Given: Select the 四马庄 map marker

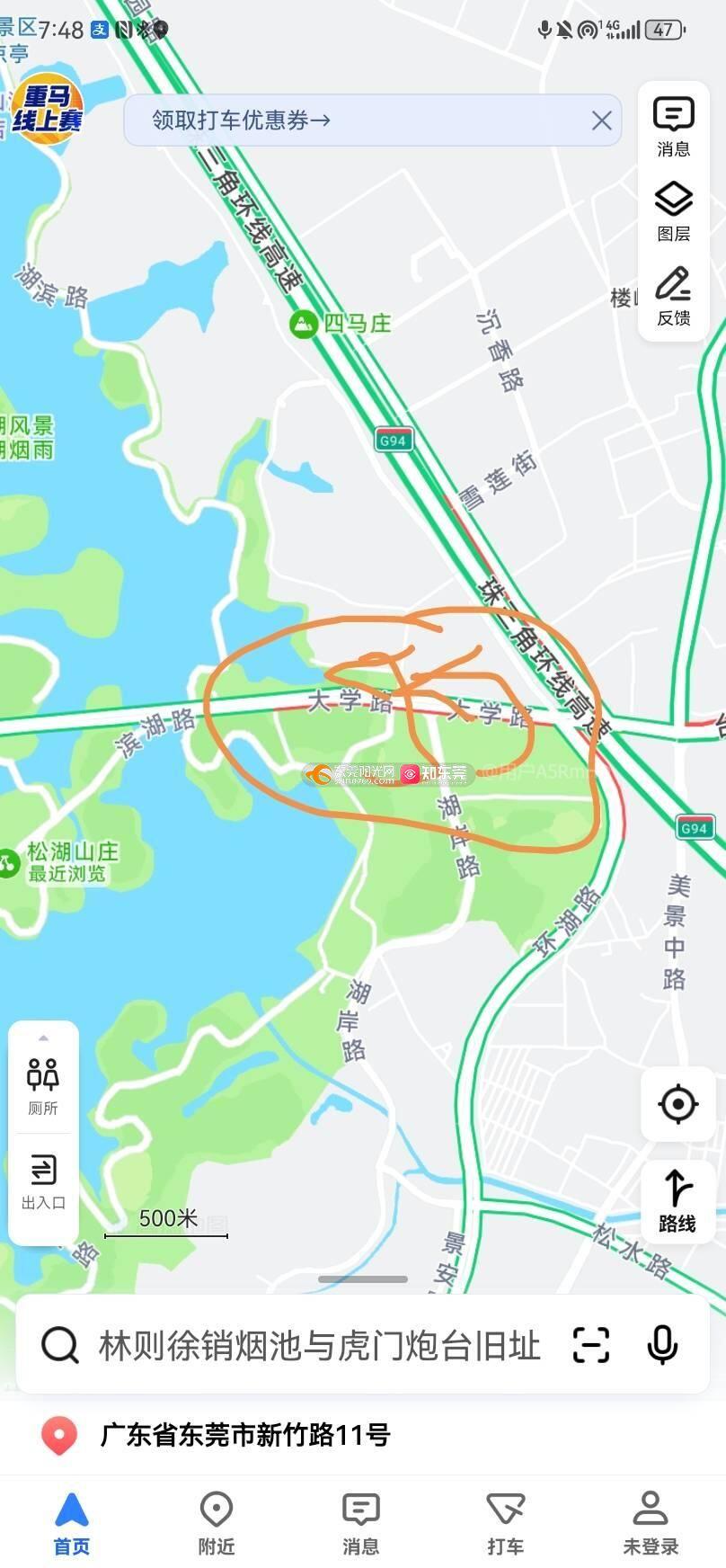Looking at the screenshot, I should 304,324.
